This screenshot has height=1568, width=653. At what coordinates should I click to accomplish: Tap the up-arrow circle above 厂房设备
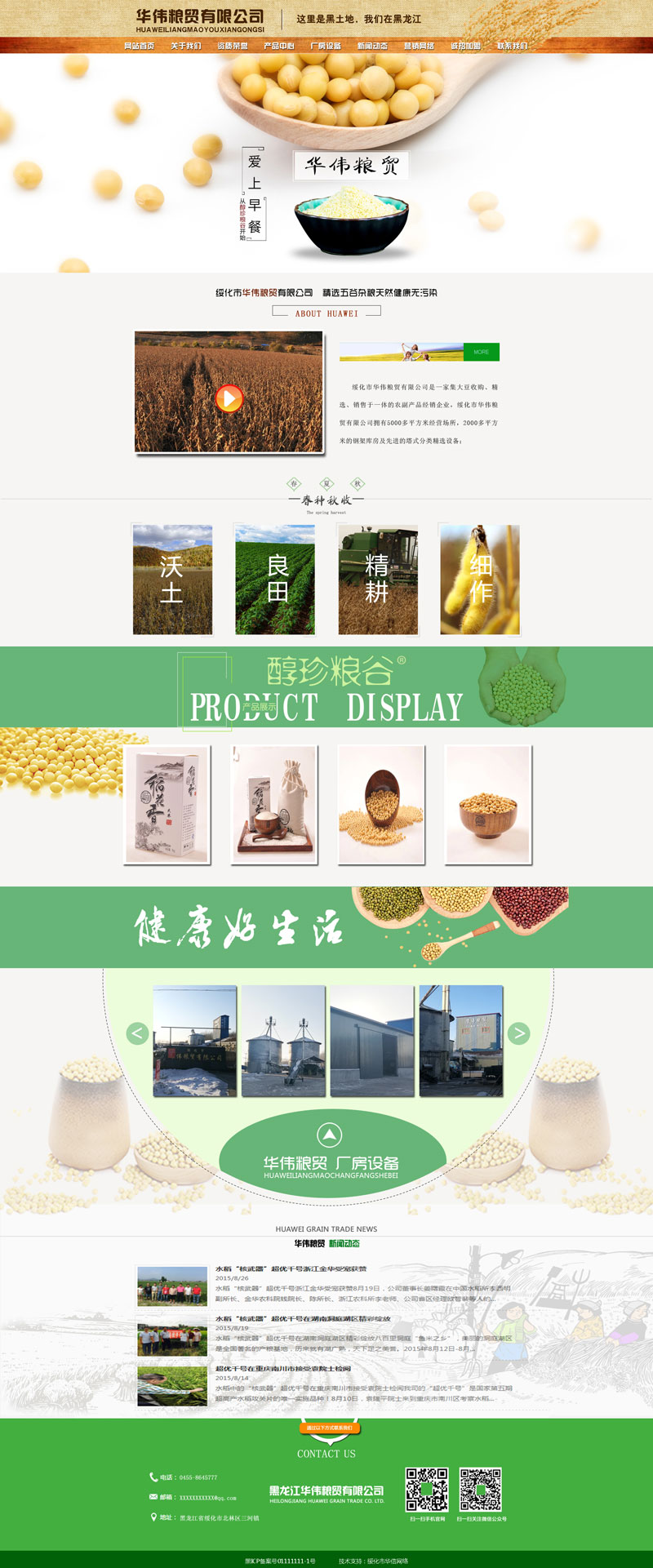(329, 1135)
